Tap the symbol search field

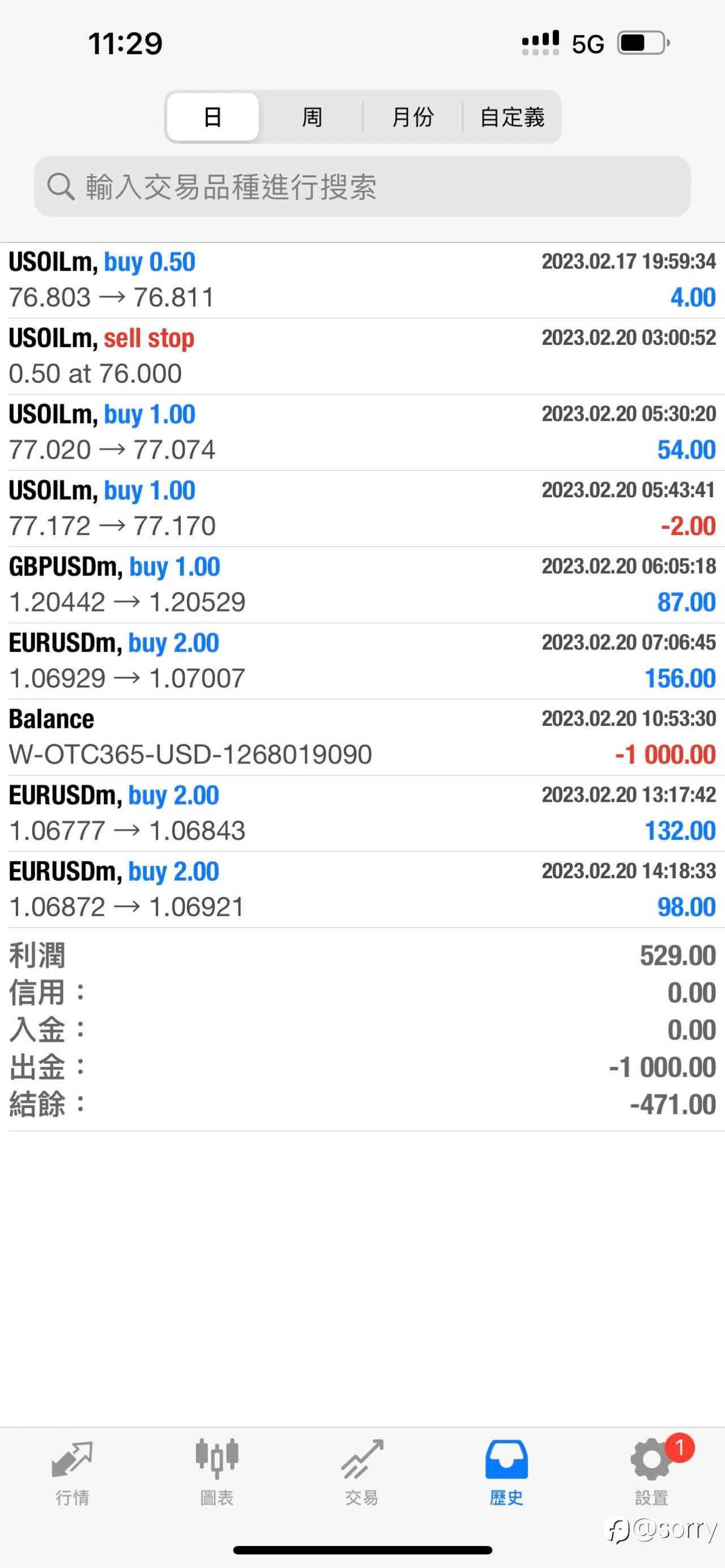(x=362, y=186)
